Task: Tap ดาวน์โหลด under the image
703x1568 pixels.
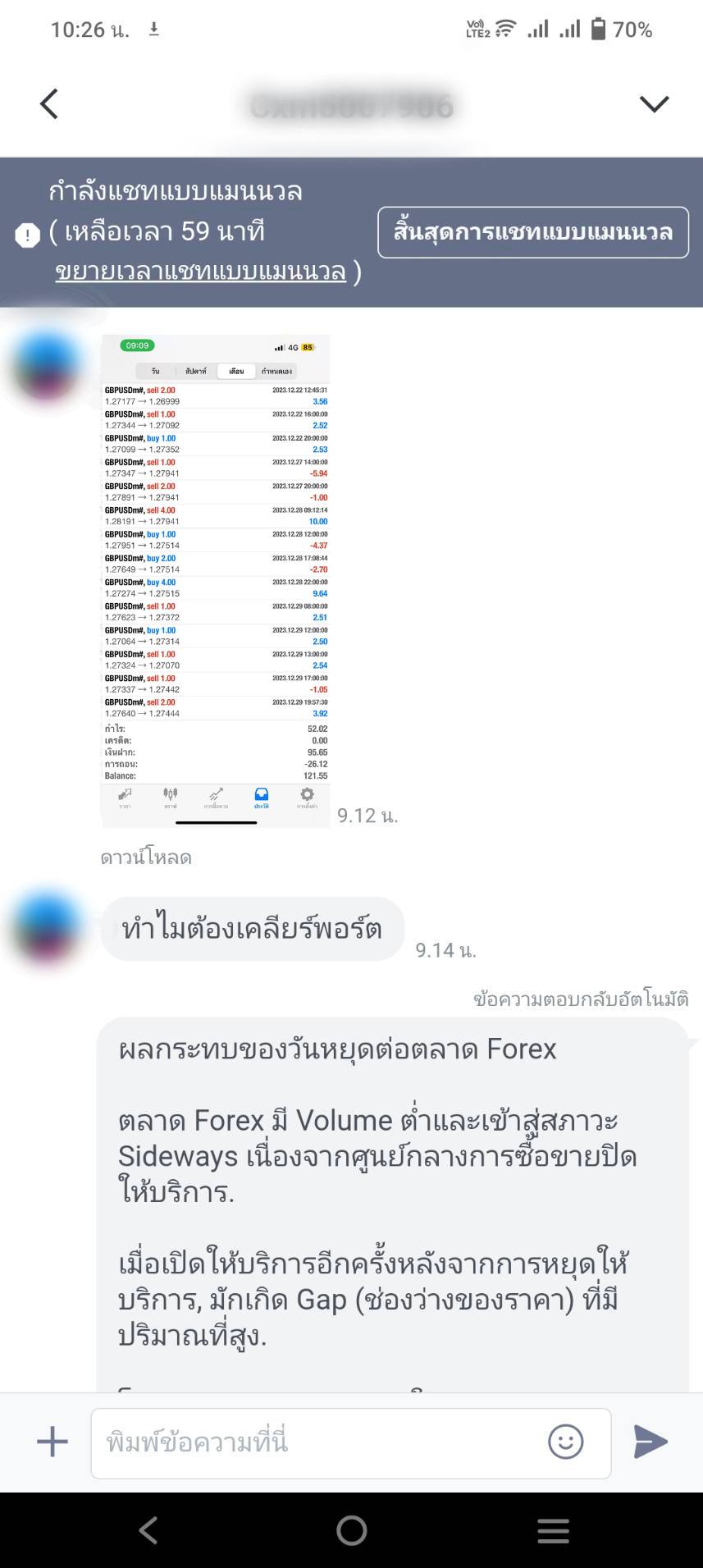Action: coord(146,857)
